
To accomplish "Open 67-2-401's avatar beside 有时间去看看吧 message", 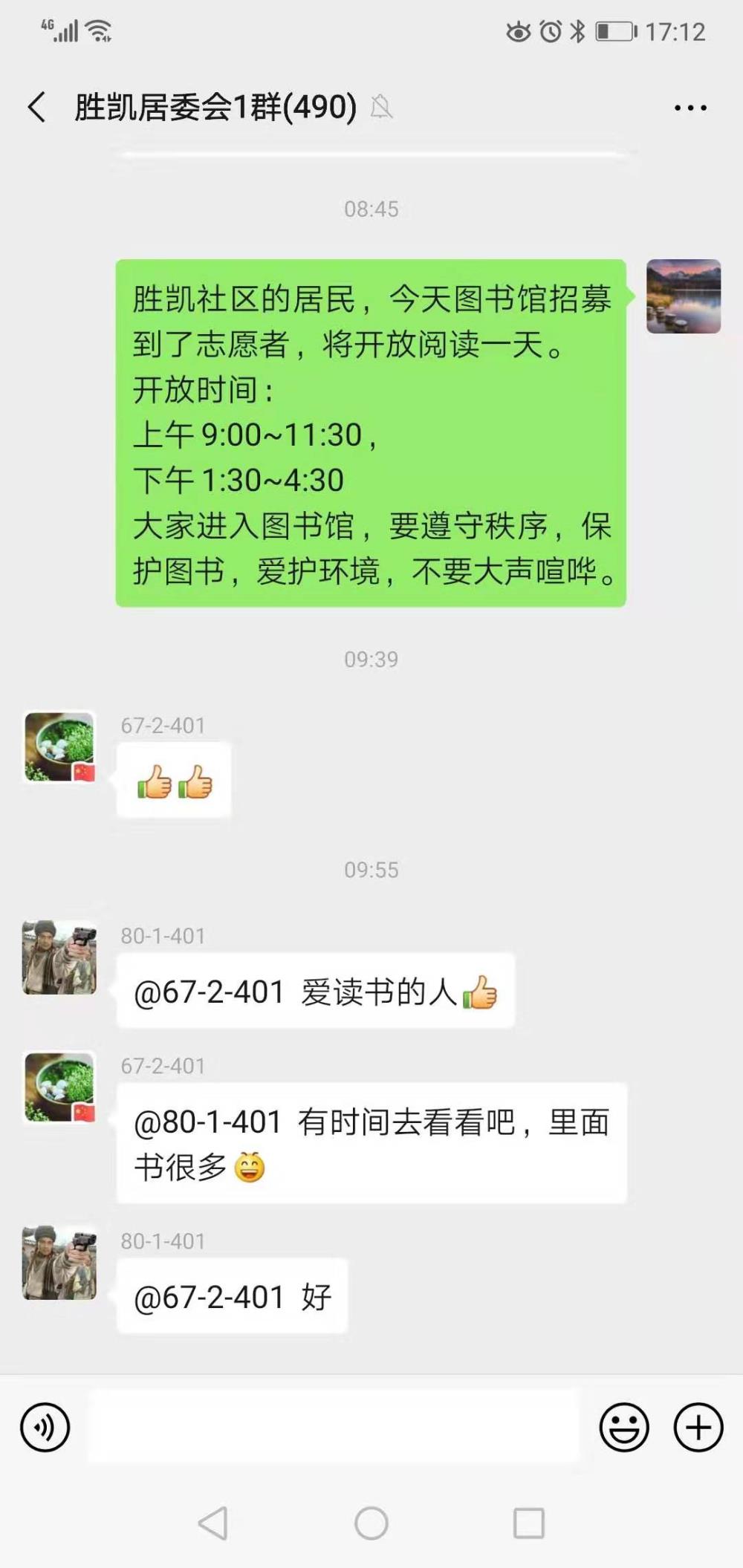I will [59, 1087].
